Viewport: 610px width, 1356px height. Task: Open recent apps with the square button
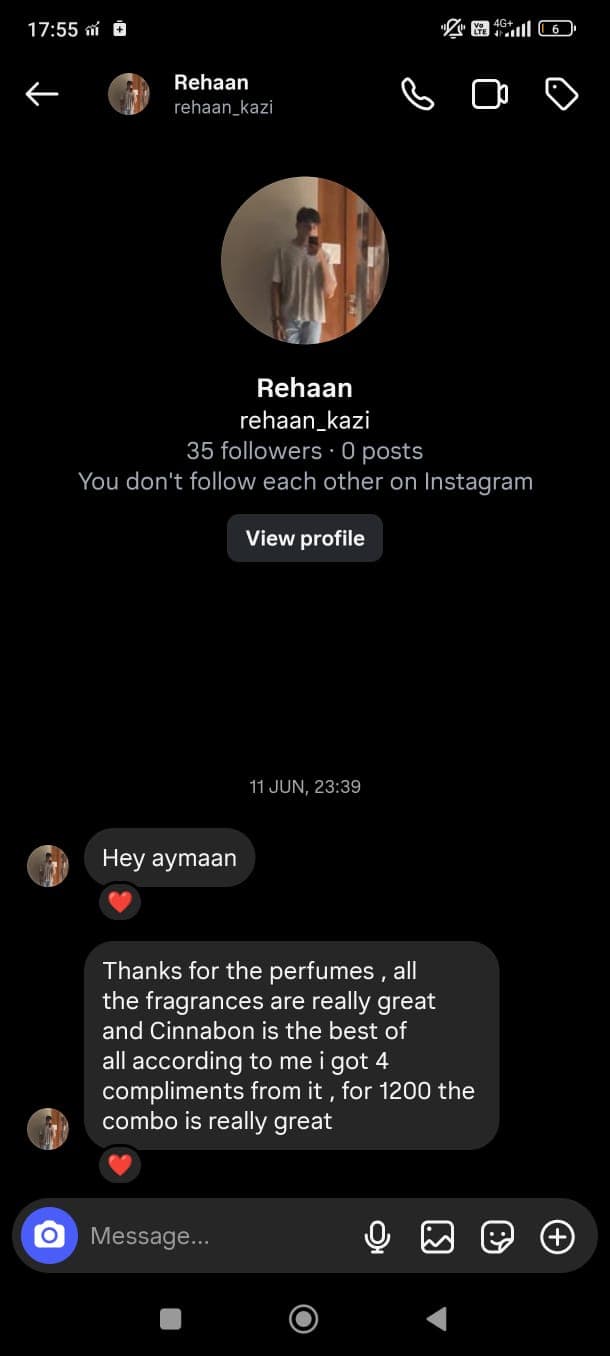click(171, 1319)
